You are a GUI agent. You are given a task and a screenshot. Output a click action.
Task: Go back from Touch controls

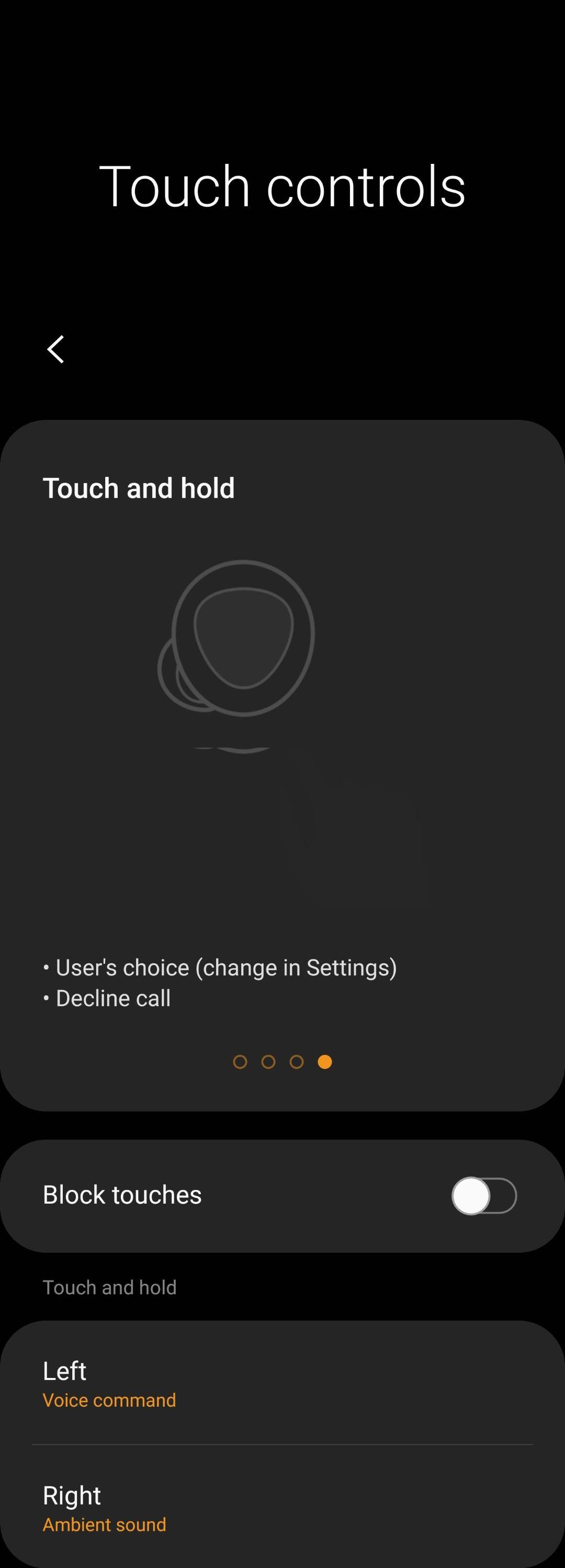tap(56, 349)
